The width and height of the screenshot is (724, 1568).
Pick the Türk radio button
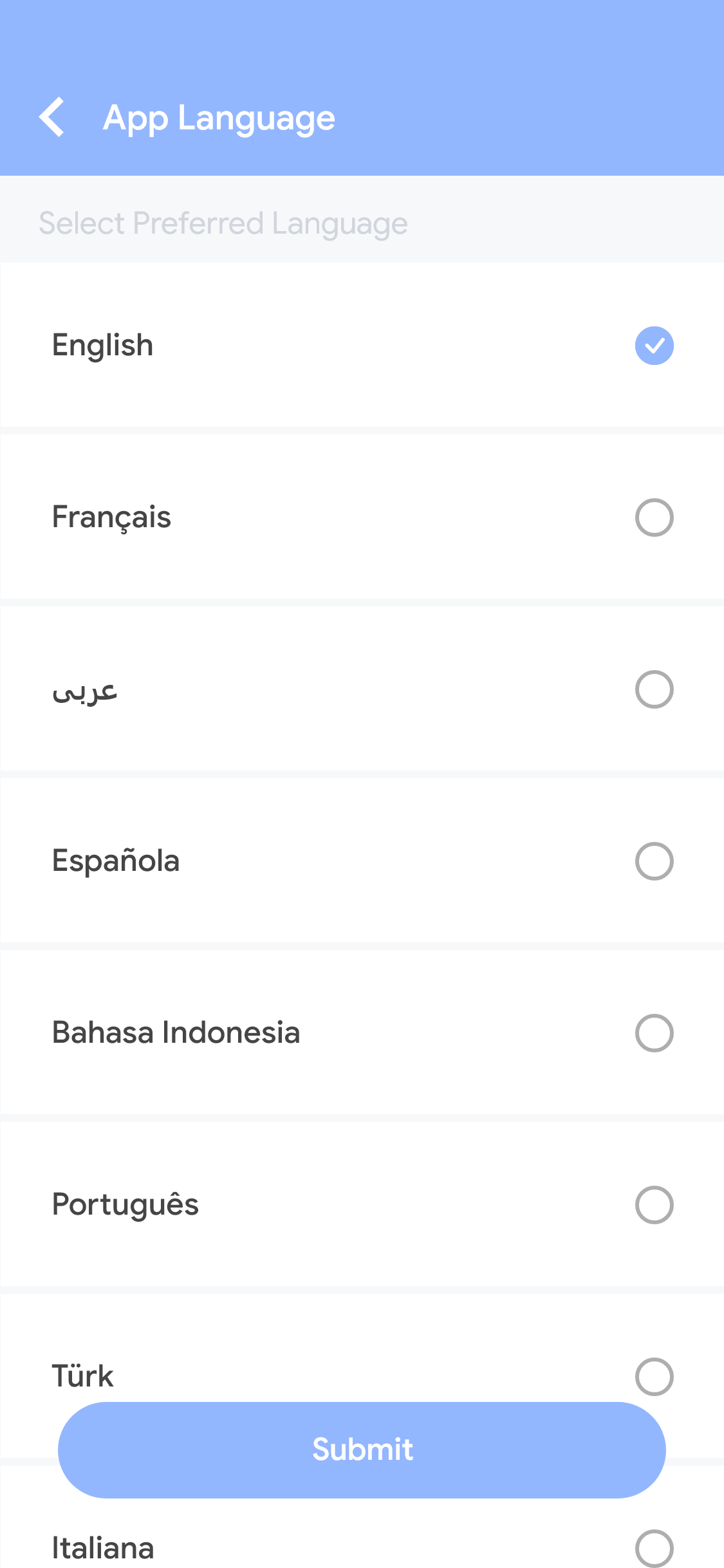[654, 1377]
